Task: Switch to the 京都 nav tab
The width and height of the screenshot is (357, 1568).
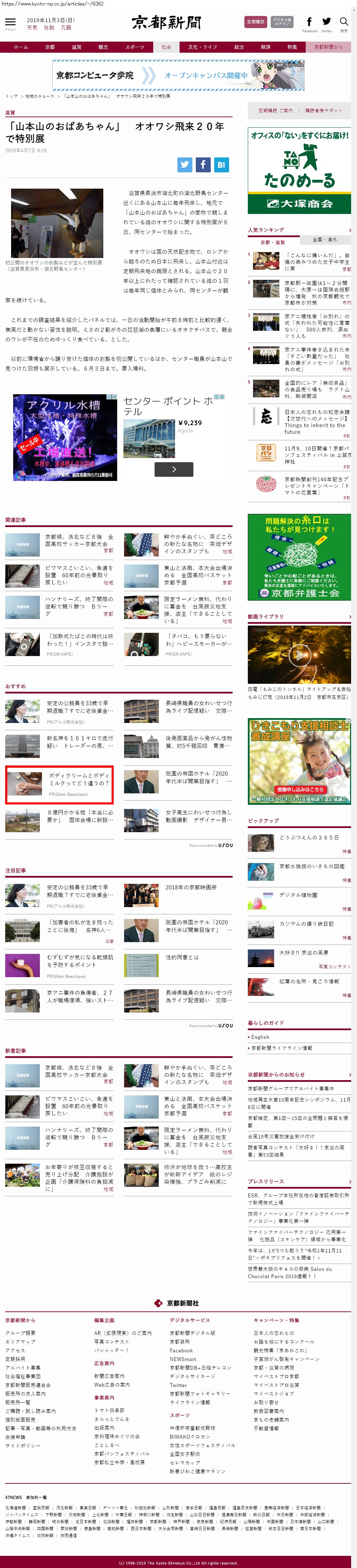Action: [50, 47]
